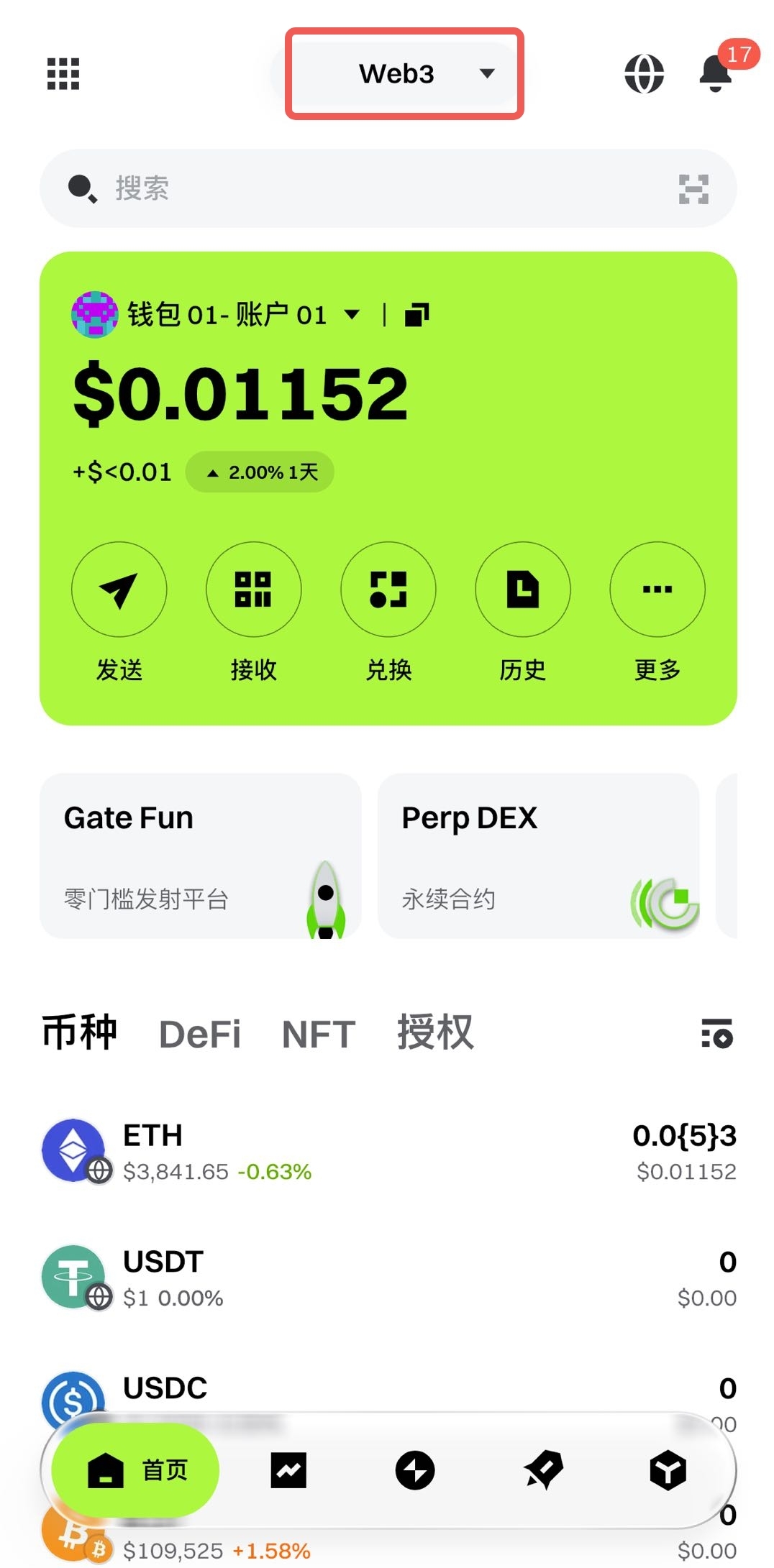Open the 兑换 swap button
This screenshot has width=774, height=1568.
coord(388,589)
